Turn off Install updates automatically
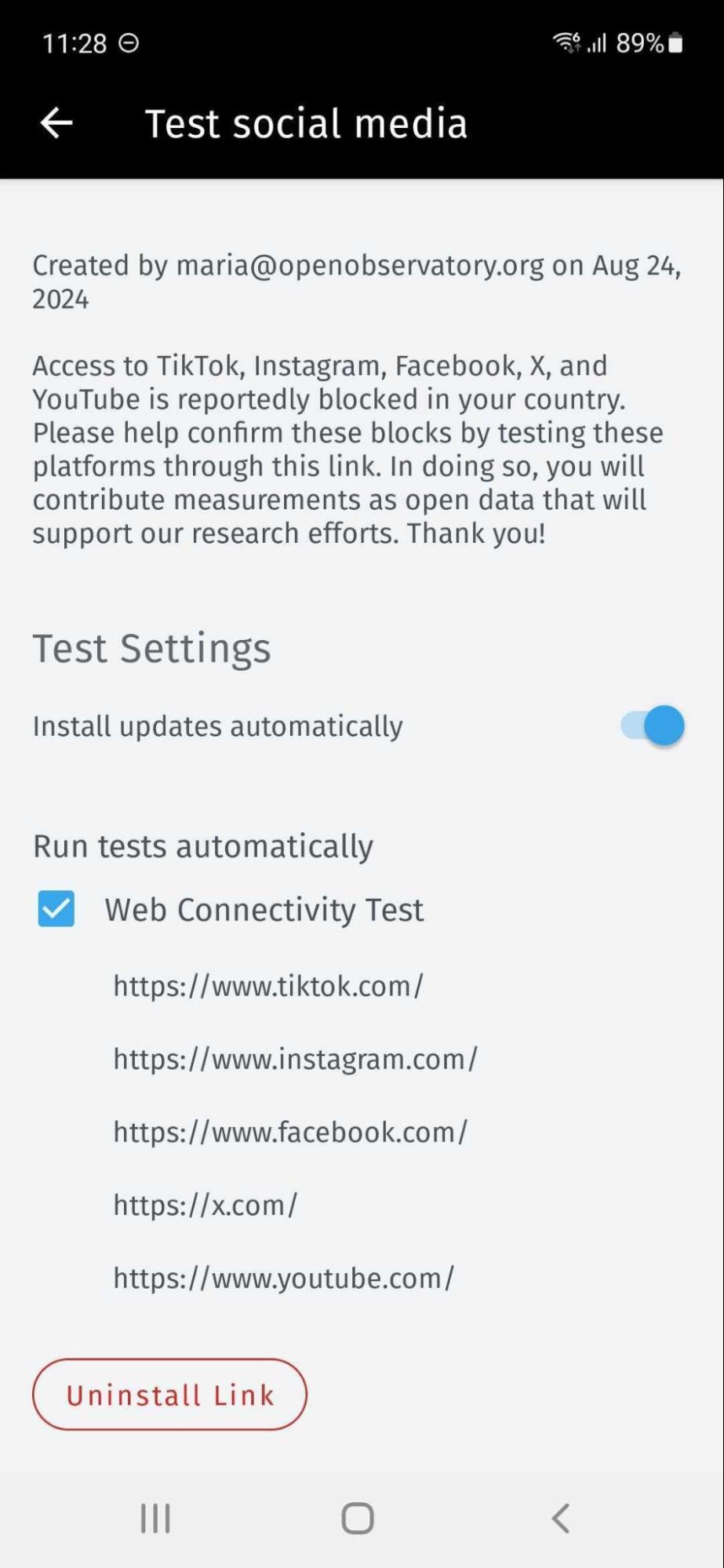The image size is (724, 1568). [x=653, y=726]
